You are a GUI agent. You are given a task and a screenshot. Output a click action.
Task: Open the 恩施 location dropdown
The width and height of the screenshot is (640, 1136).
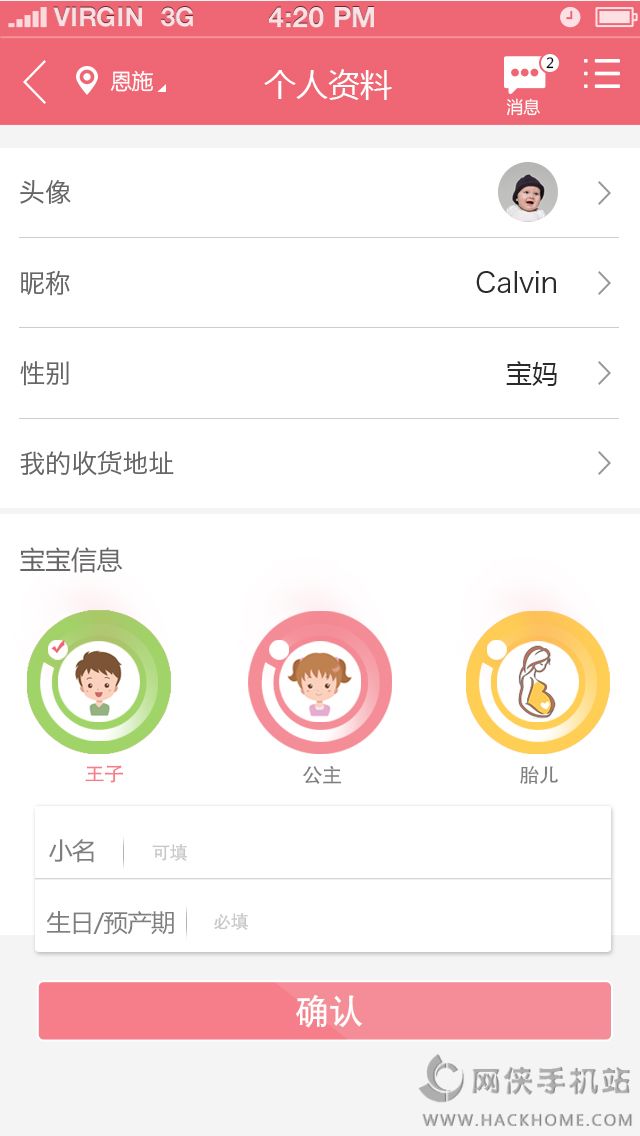[120, 82]
